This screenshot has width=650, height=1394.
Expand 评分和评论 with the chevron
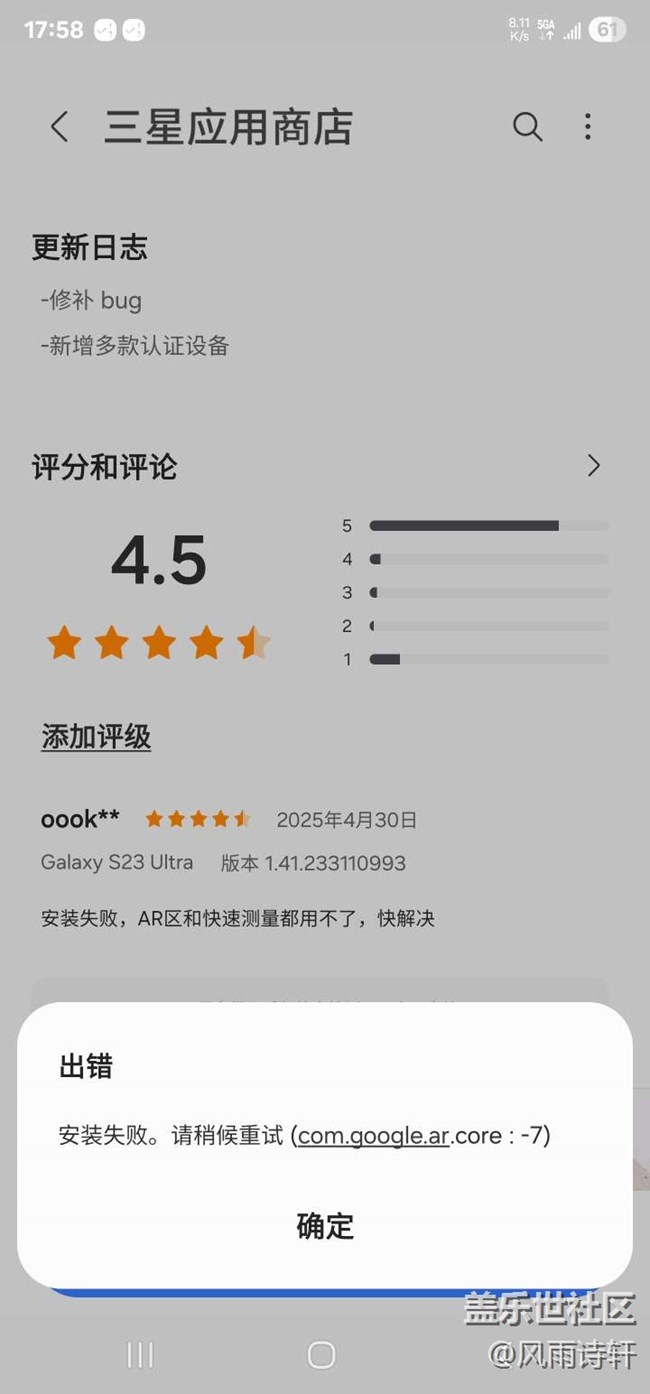pyautogui.click(x=594, y=466)
